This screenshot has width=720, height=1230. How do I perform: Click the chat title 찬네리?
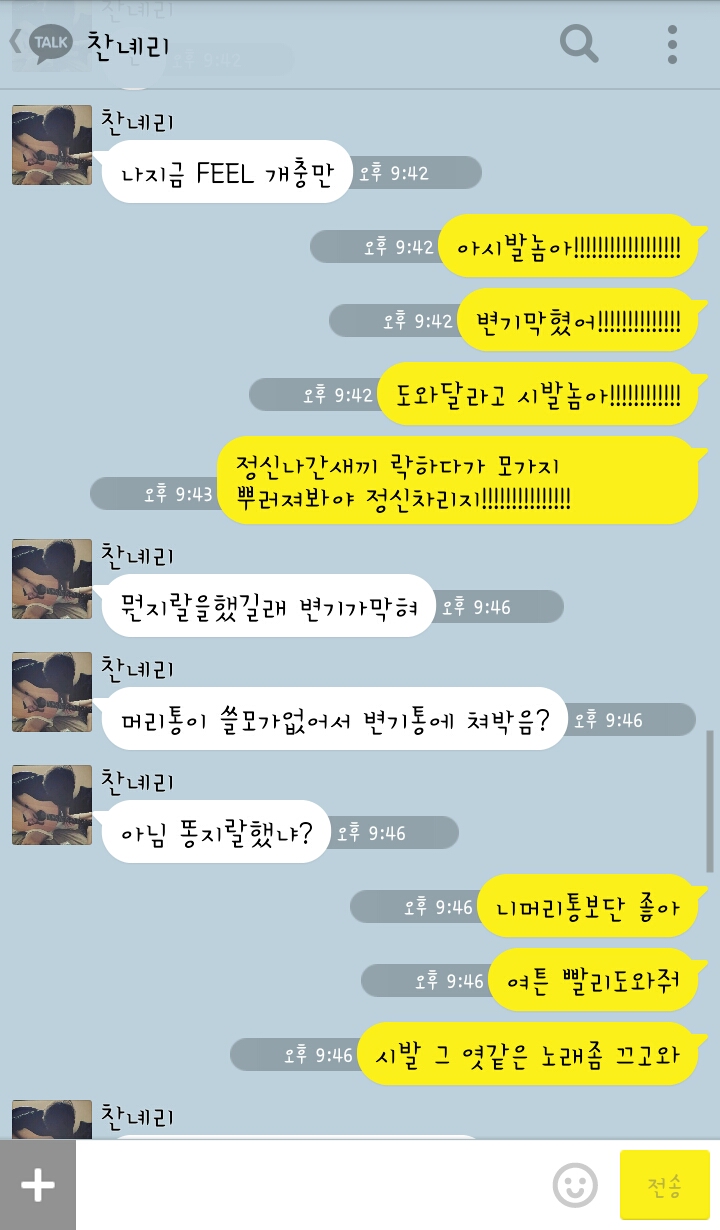point(128,44)
